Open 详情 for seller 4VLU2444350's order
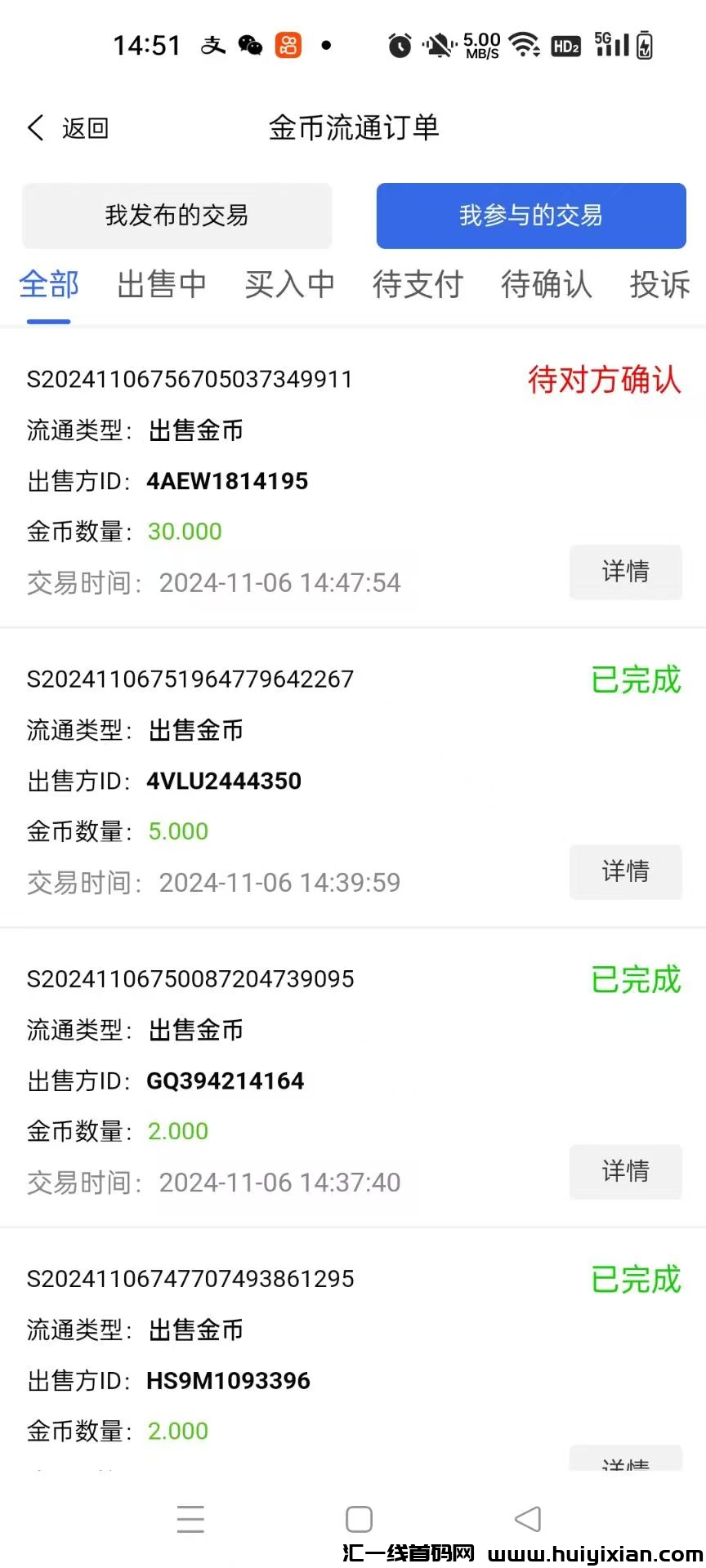The height and width of the screenshot is (1568, 706). point(625,872)
